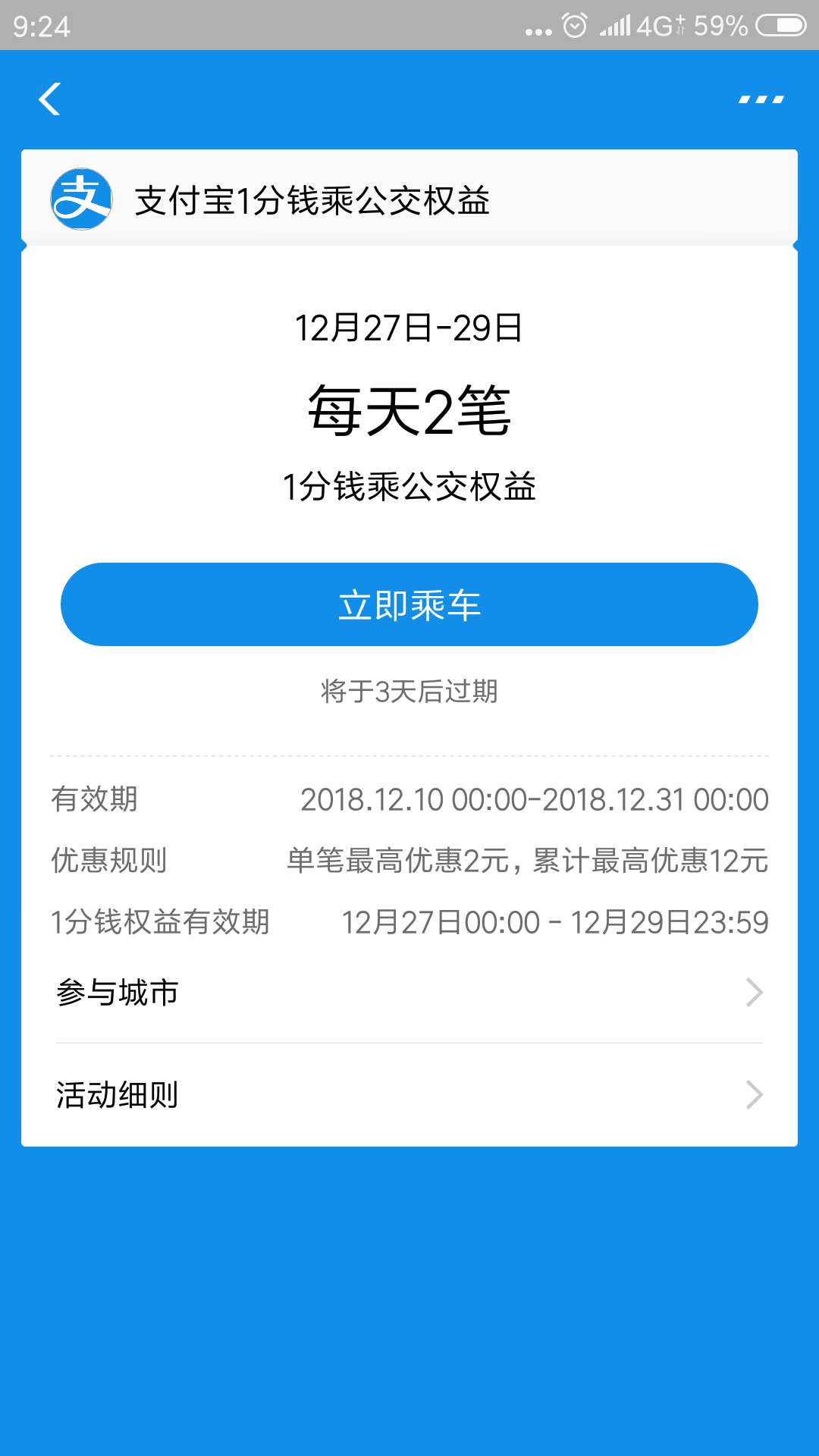The width and height of the screenshot is (819, 1456).
Task: Click the 有效期 validity period text
Action: pos(93,799)
